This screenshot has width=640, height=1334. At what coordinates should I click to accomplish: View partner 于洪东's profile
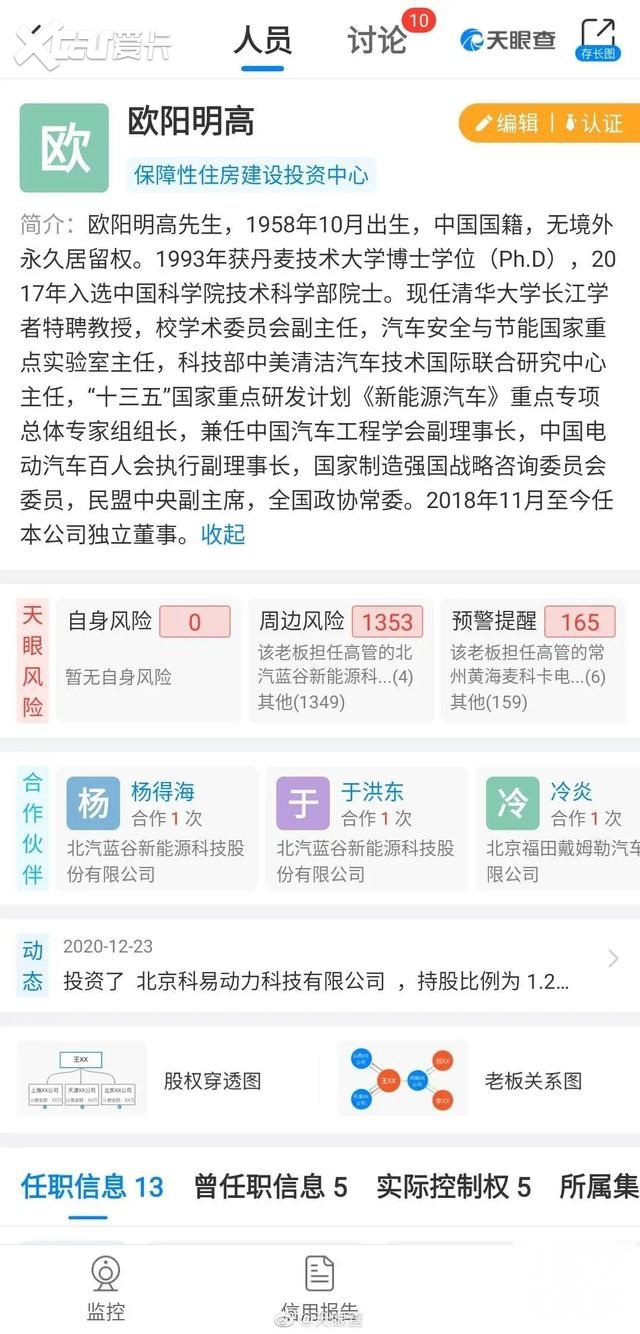368,830
